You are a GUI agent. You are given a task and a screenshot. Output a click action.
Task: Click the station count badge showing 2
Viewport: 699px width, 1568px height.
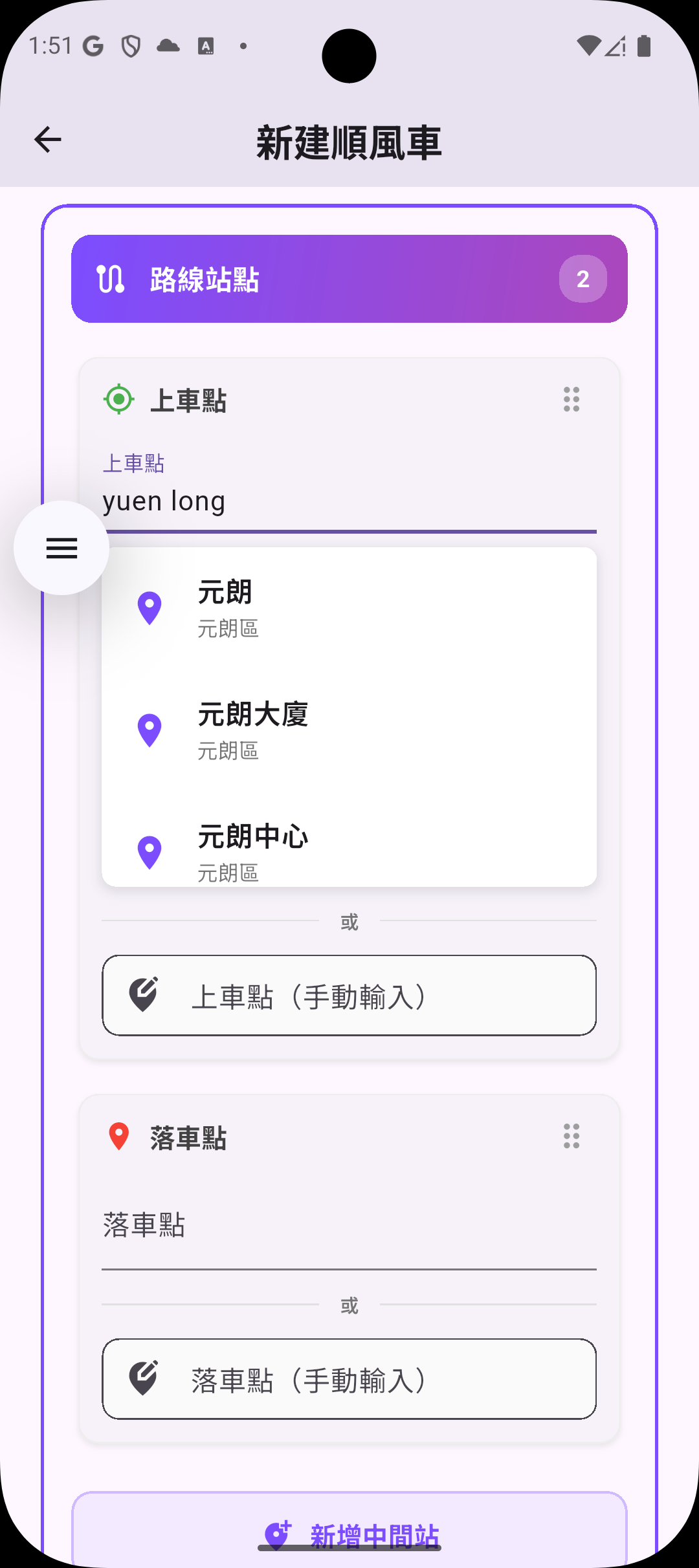pos(582,278)
